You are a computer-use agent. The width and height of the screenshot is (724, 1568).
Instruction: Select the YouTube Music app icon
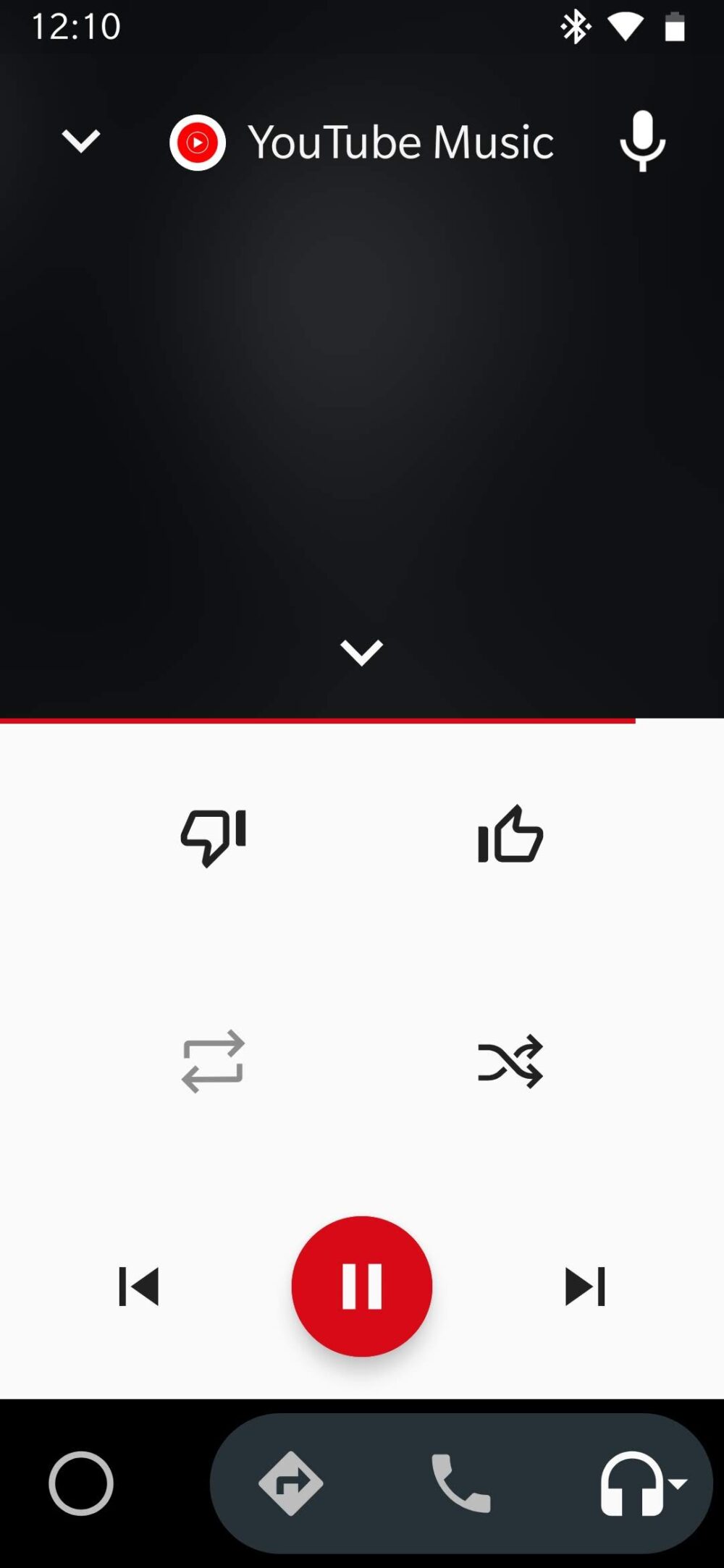coord(196,142)
